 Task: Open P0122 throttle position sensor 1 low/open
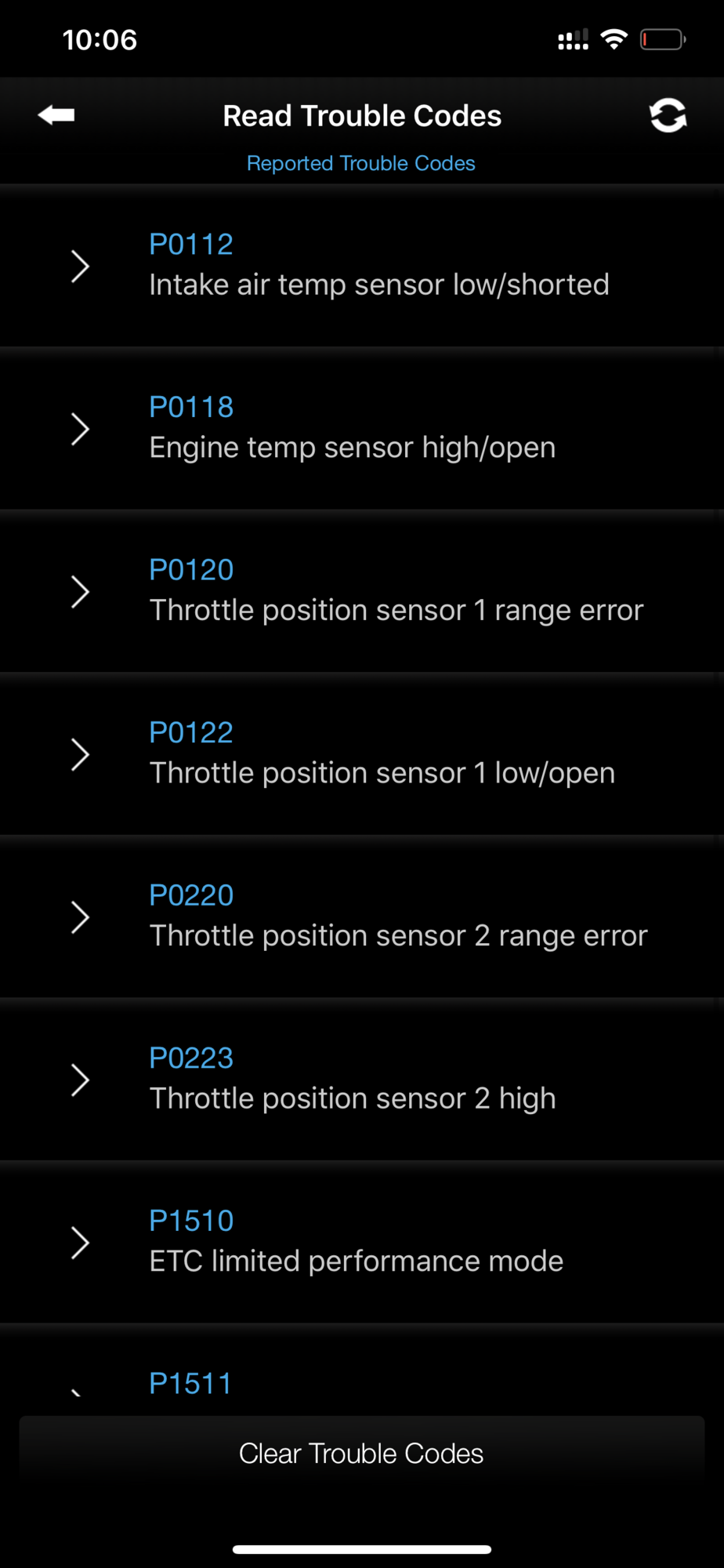(x=362, y=753)
